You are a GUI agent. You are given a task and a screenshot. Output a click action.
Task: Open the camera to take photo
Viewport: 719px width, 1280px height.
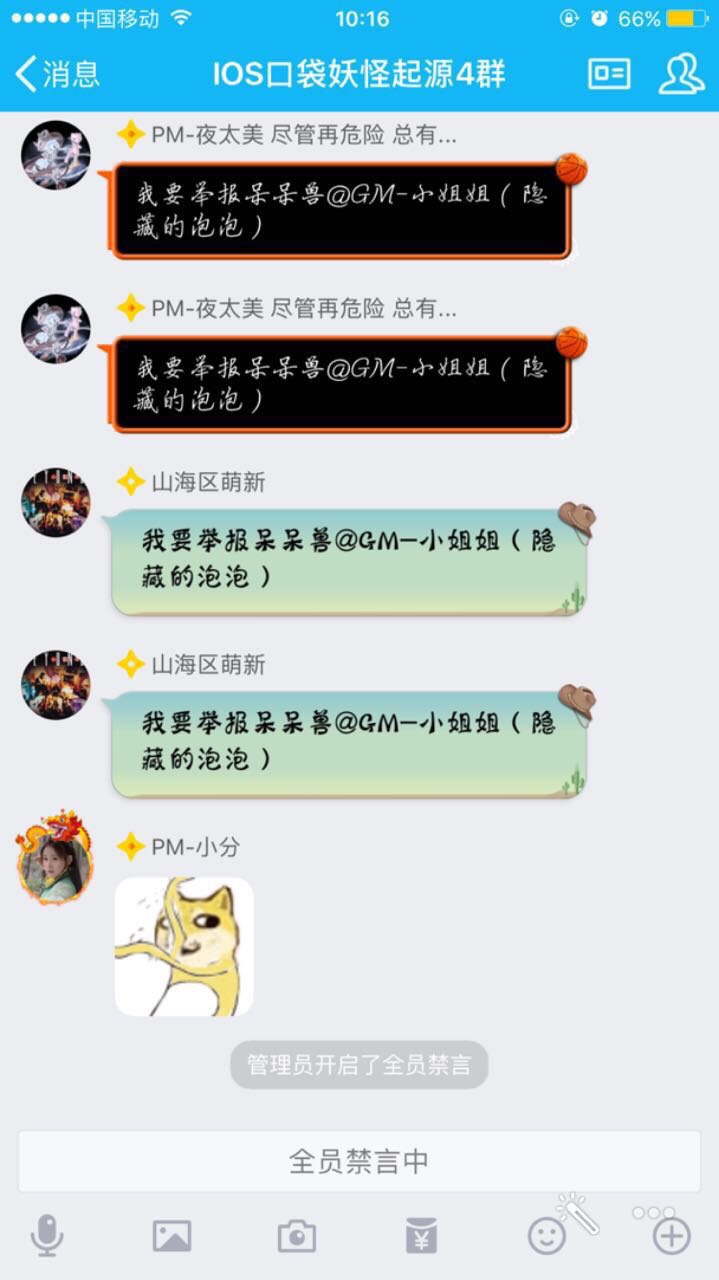coord(297,1237)
